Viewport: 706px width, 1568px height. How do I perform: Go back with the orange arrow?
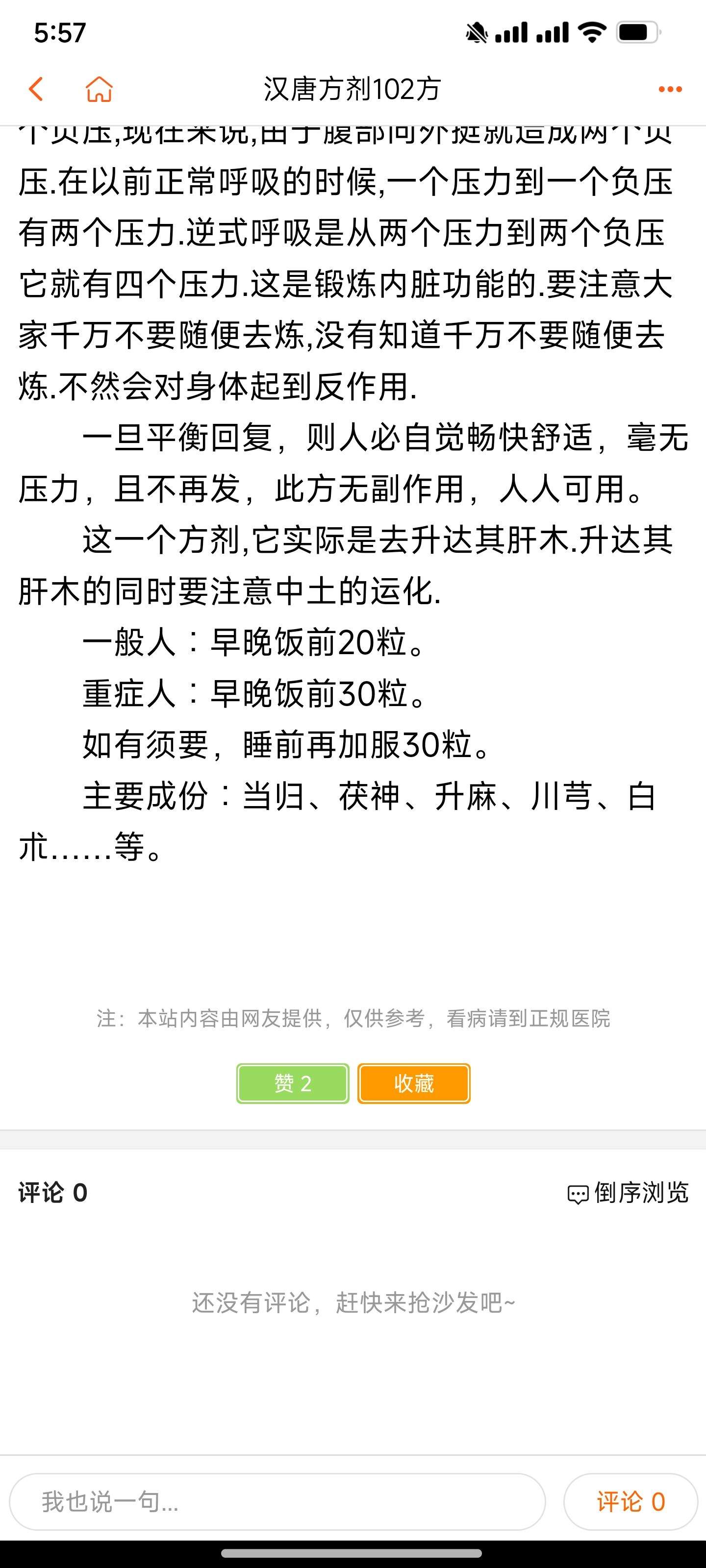coord(36,89)
